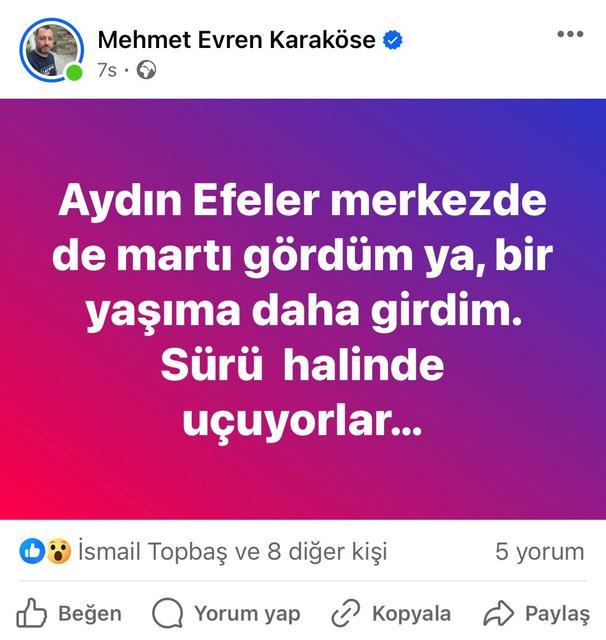Open the post's three-dot options menu
Image resolution: width=606 pixels, height=640 pixels.
coord(569,34)
